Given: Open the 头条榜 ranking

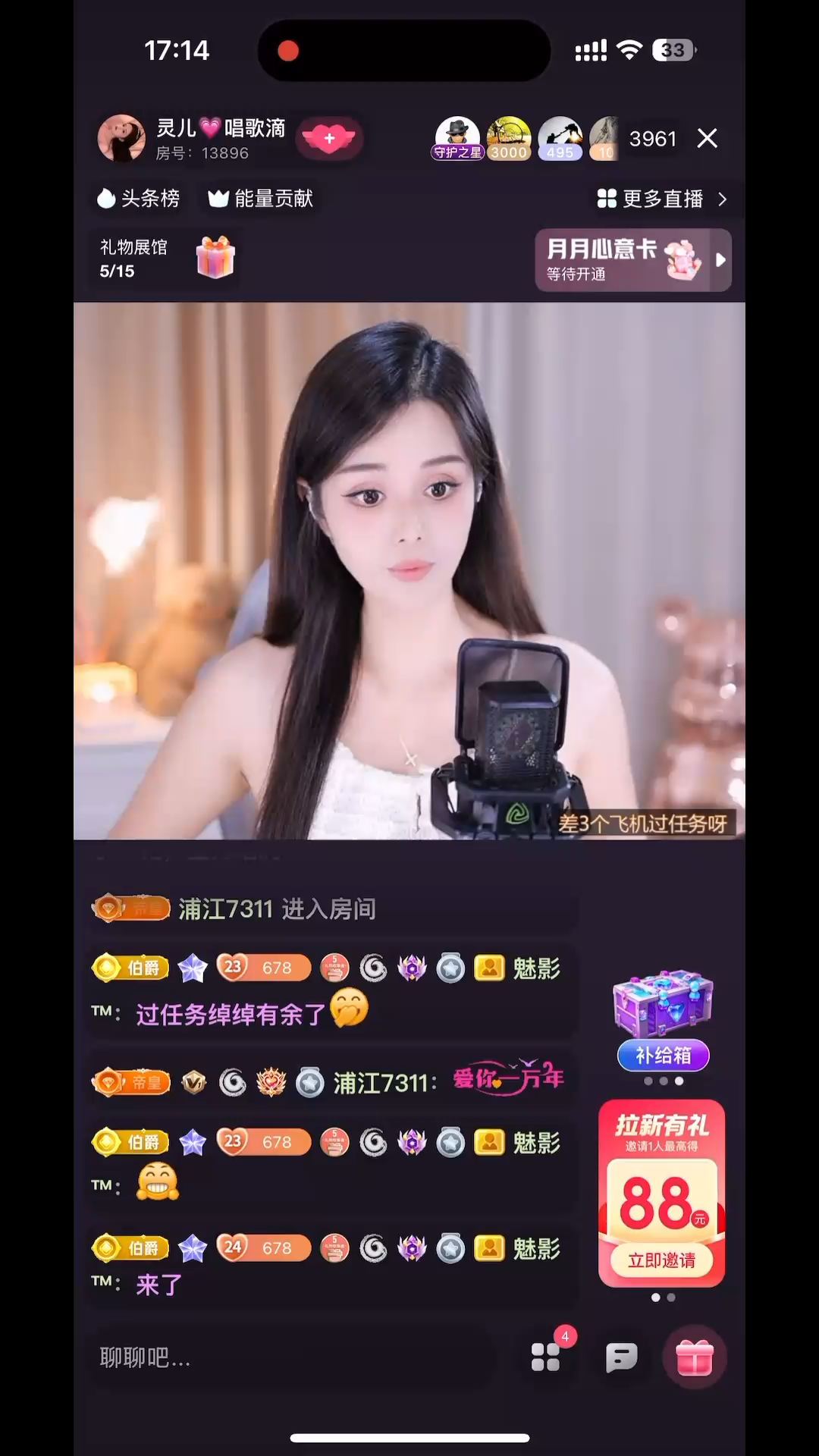Looking at the screenshot, I should [139, 199].
